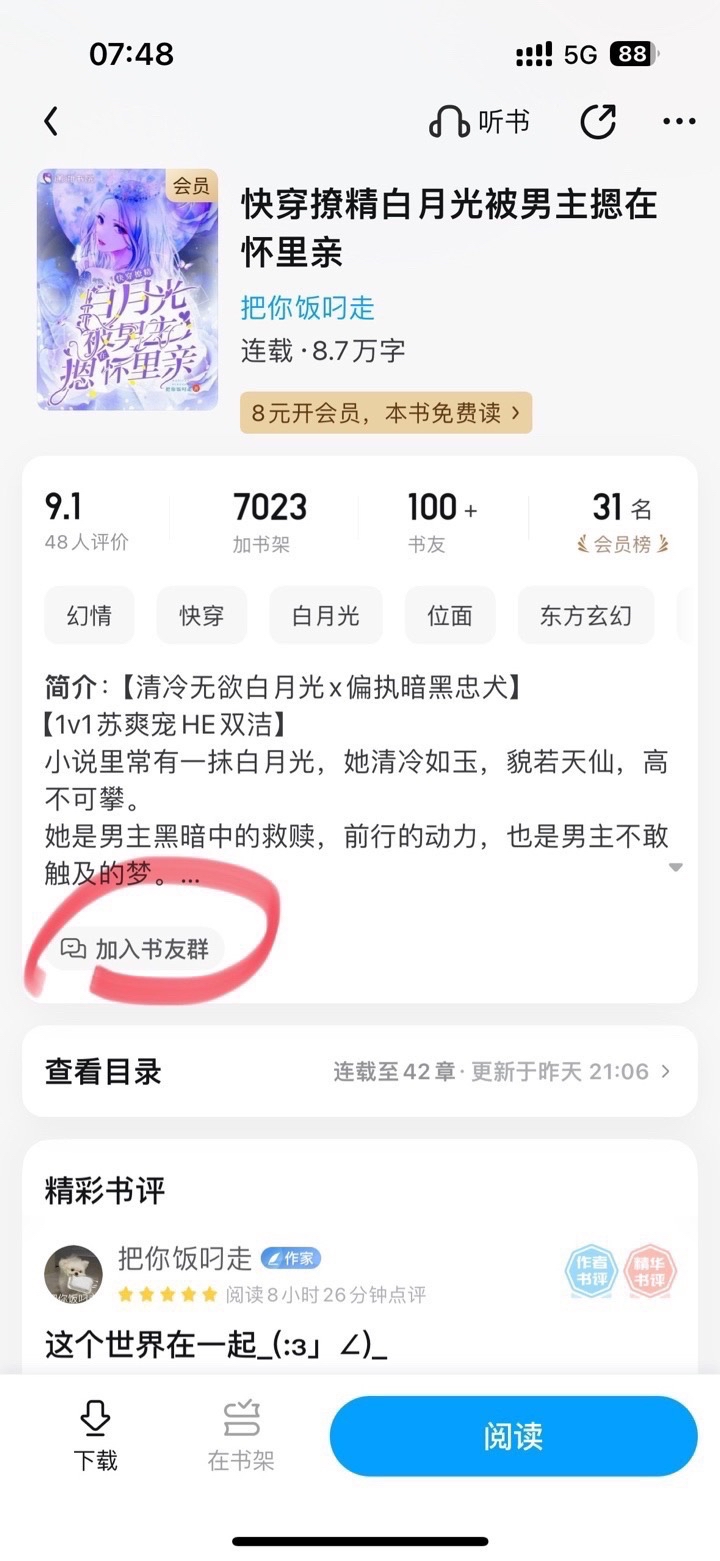Open the book cover image

click(127, 289)
